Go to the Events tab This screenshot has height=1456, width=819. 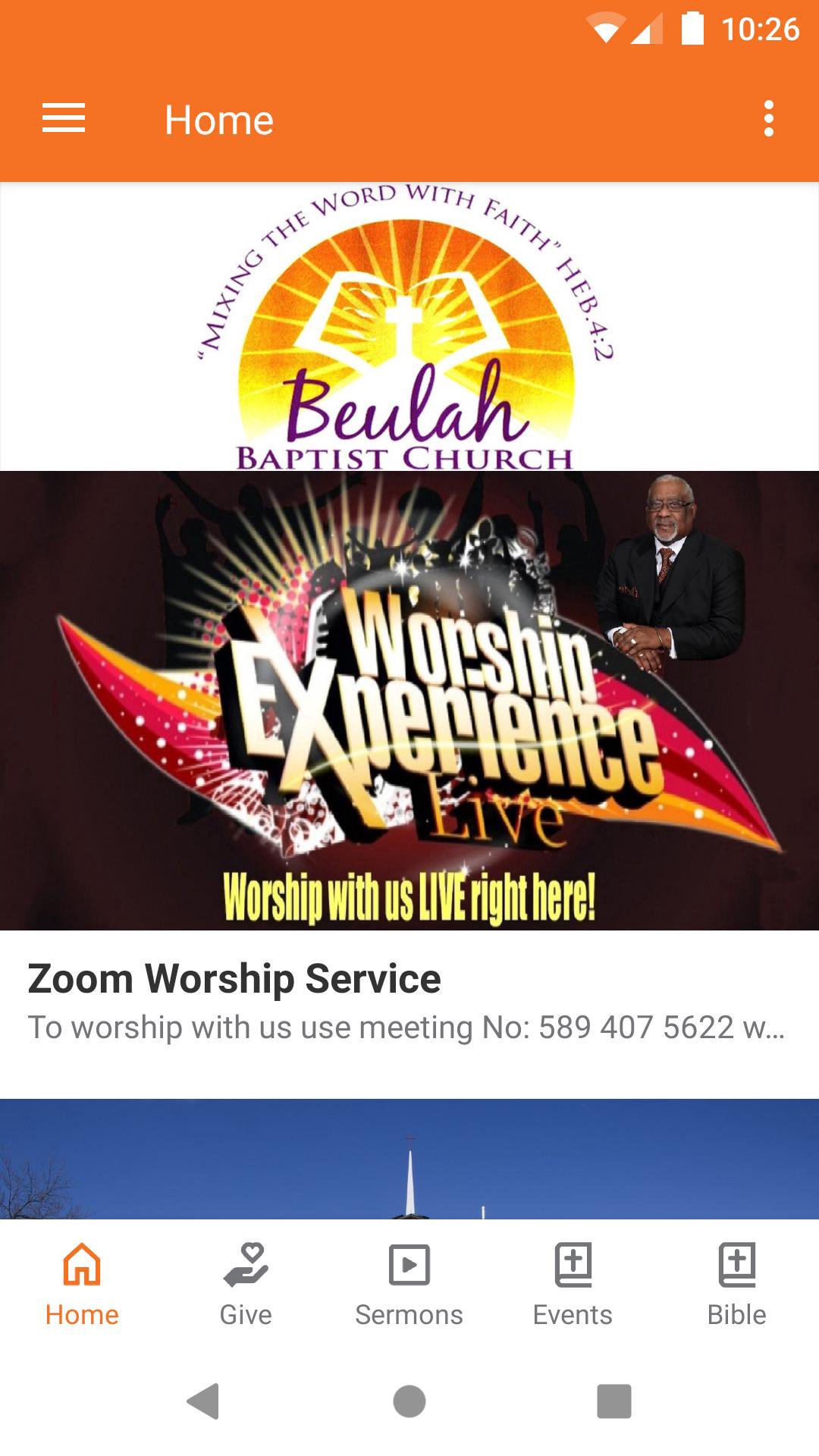(x=573, y=1283)
